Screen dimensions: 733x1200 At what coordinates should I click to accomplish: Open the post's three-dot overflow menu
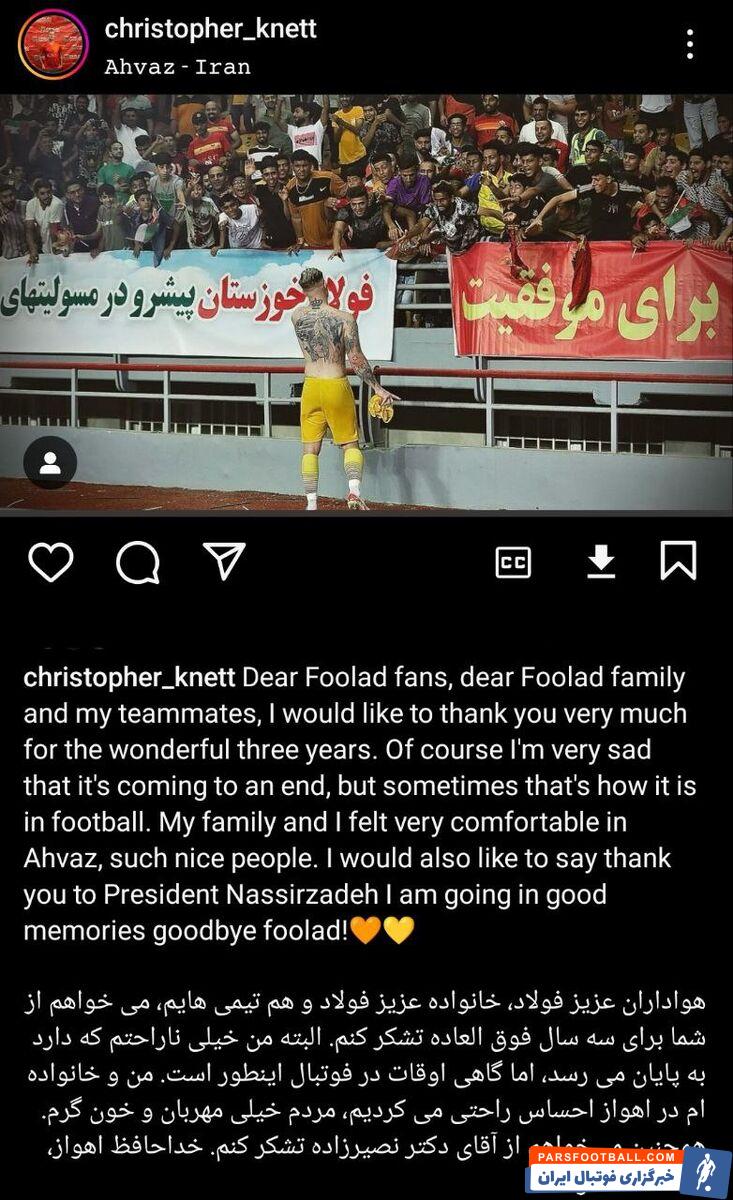pos(689,44)
